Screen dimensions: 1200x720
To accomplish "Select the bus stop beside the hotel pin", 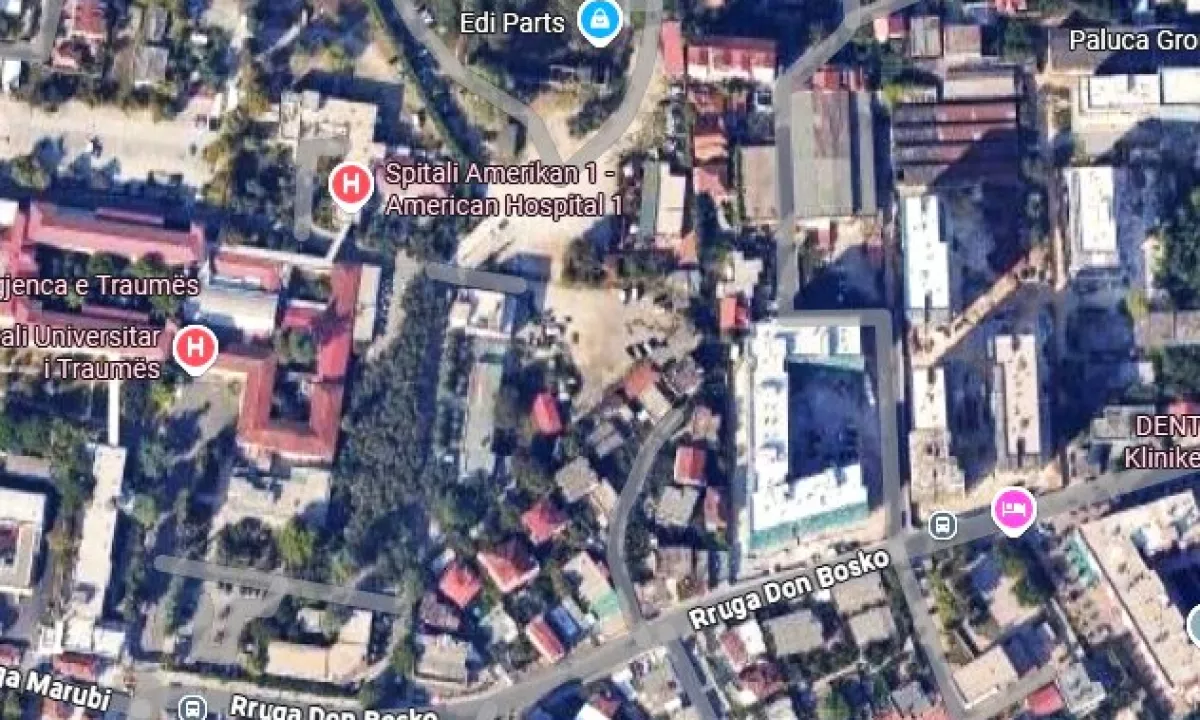I will [x=942, y=524].
